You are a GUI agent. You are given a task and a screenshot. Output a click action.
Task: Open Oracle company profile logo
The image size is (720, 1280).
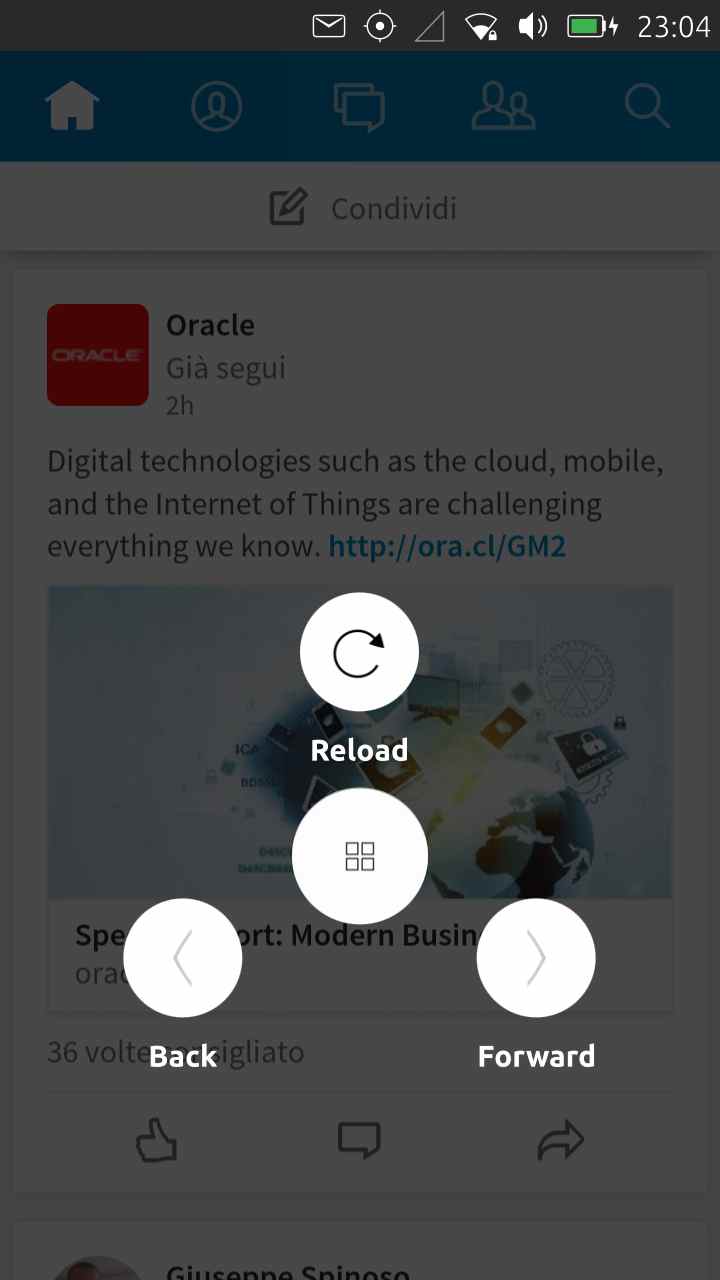coord(98,355)
